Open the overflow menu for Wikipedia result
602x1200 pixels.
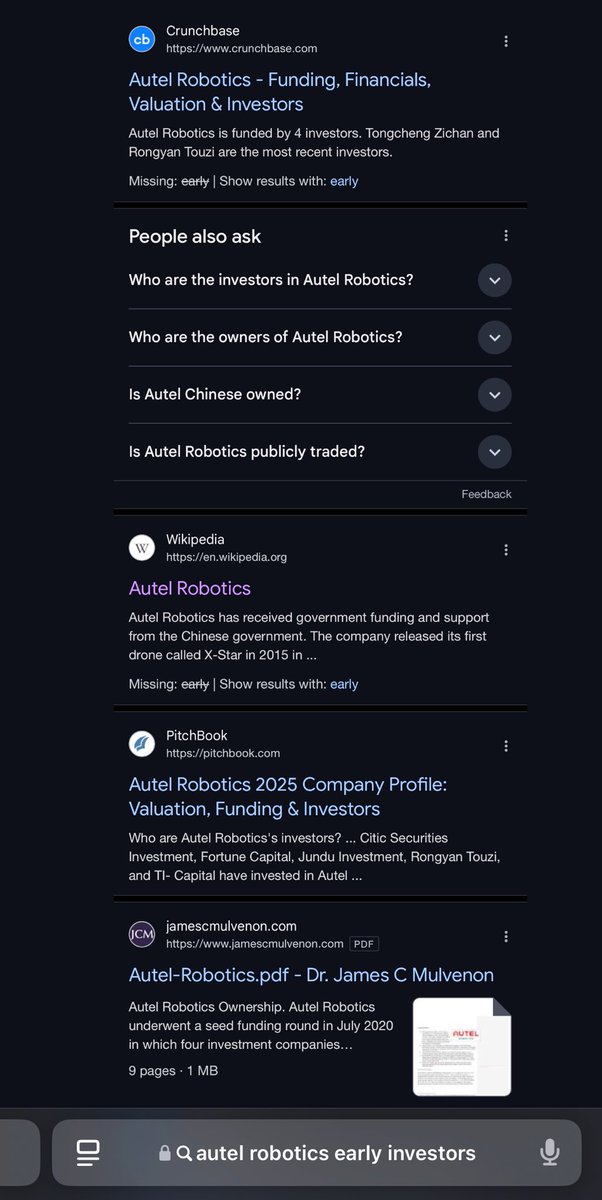[x=506, y=549]
